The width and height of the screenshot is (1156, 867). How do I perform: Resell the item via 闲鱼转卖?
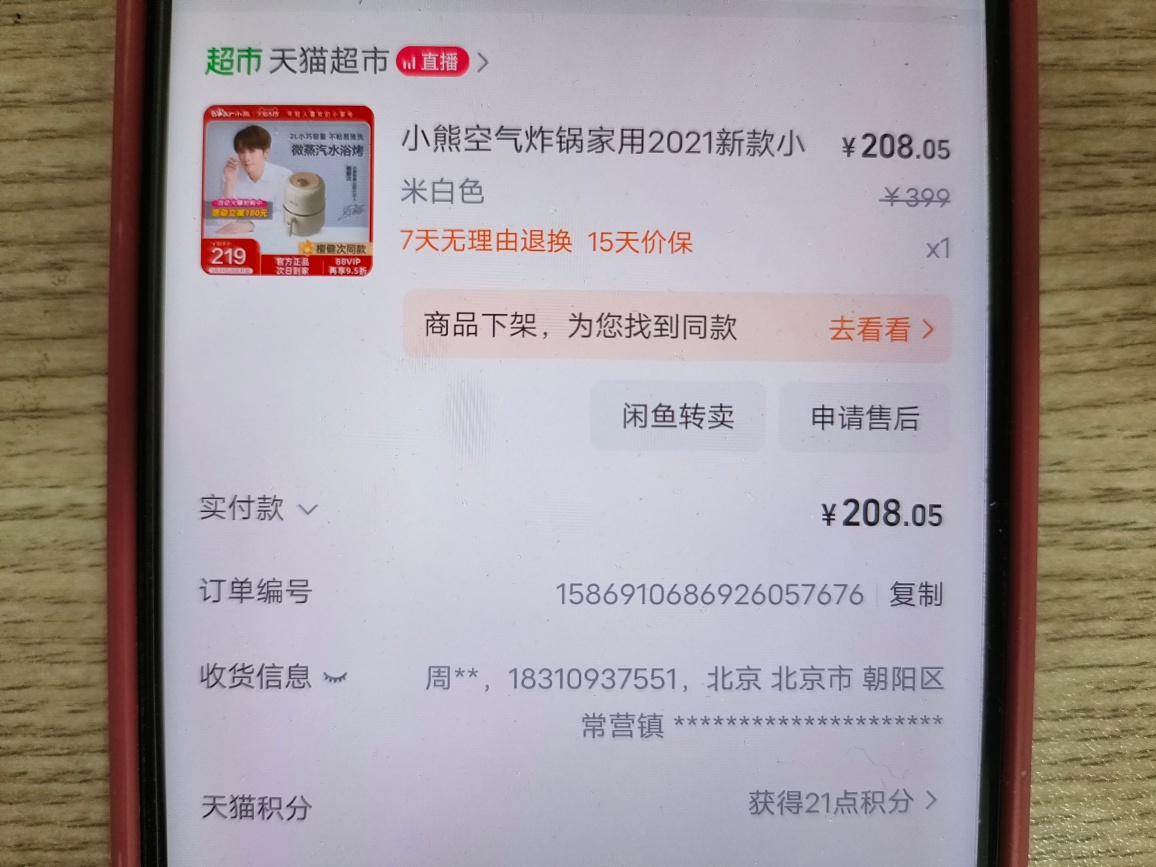(x=678, y=416)
